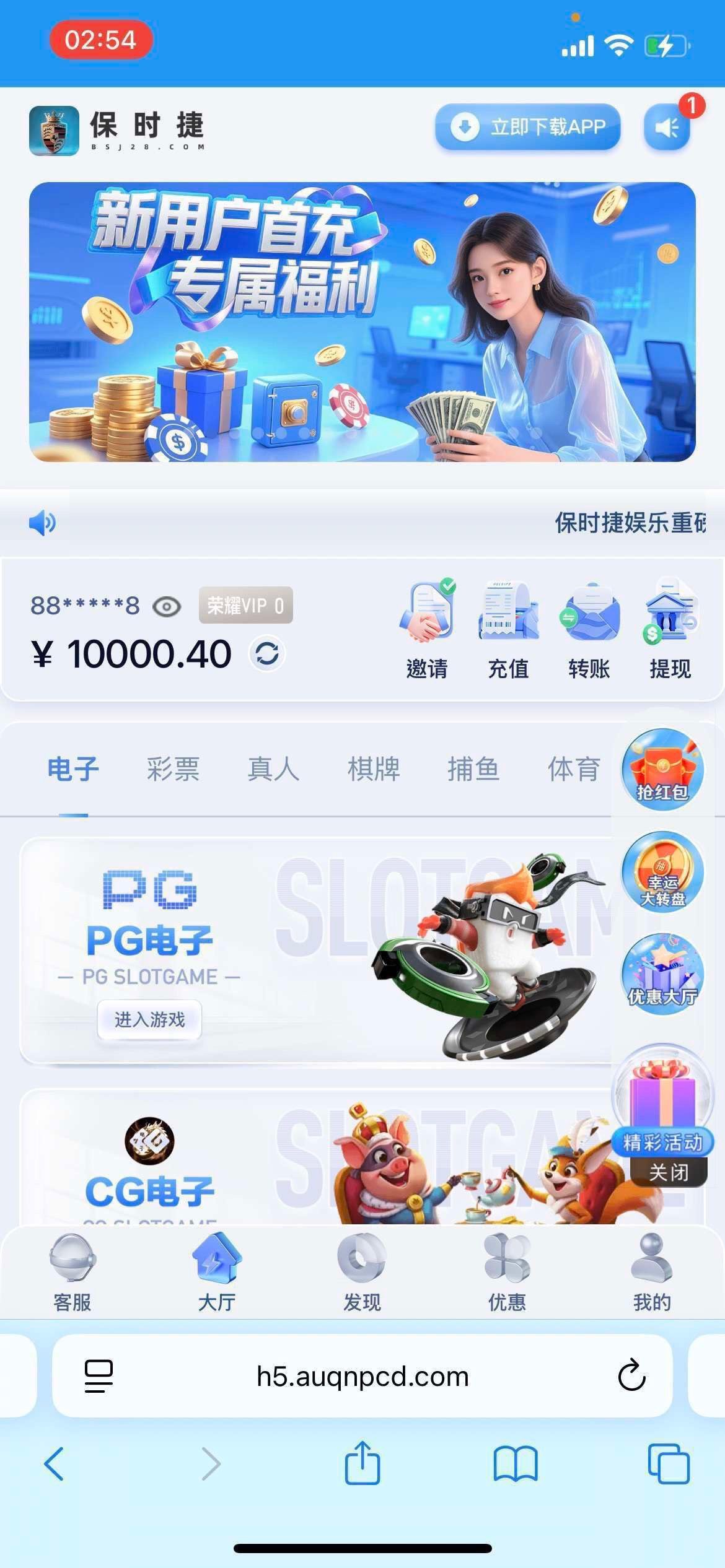Switch to the 真人 tab
The height and width of the screenshot is (1568, 725).
click(273, 769)
